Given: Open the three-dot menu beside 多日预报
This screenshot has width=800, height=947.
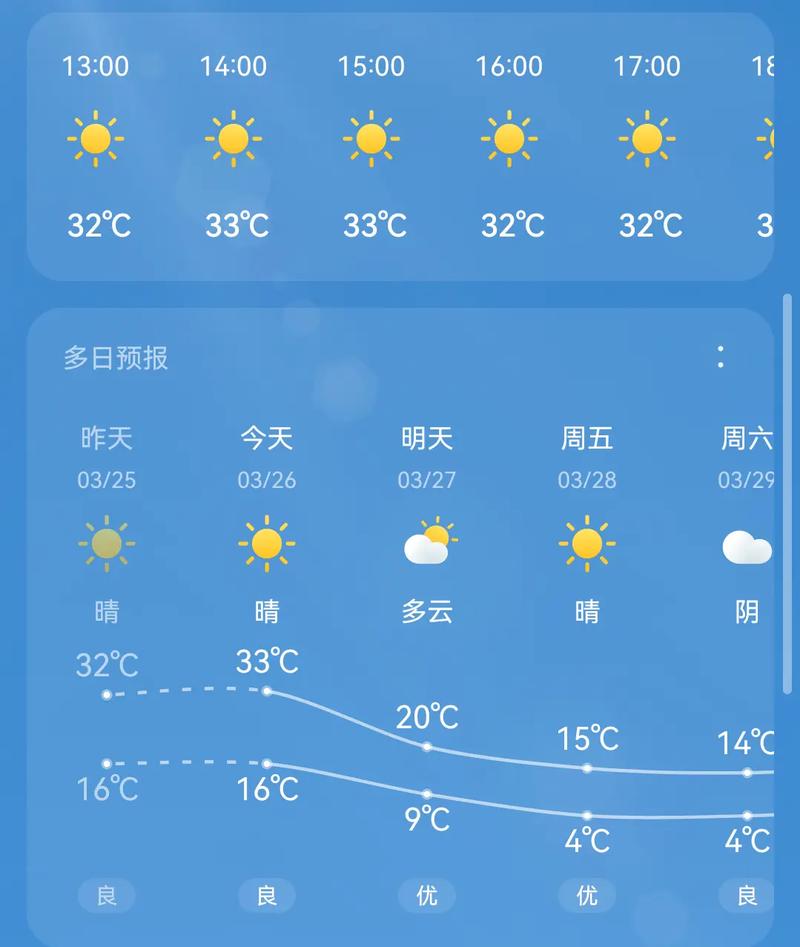Looking at the screenshot, I should click(x=719, y=357).
